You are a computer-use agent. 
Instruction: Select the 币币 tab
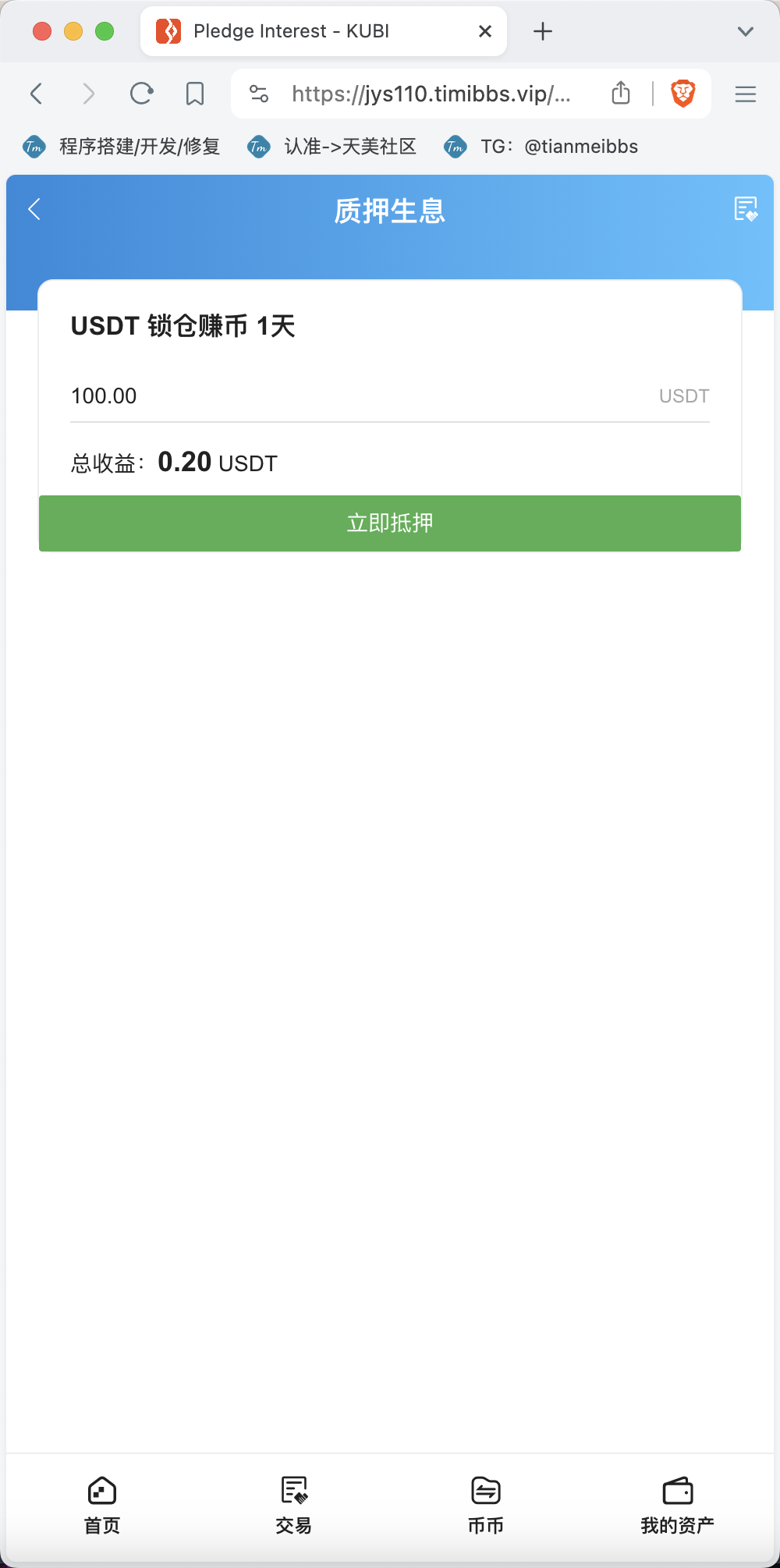click(486, 1506)
